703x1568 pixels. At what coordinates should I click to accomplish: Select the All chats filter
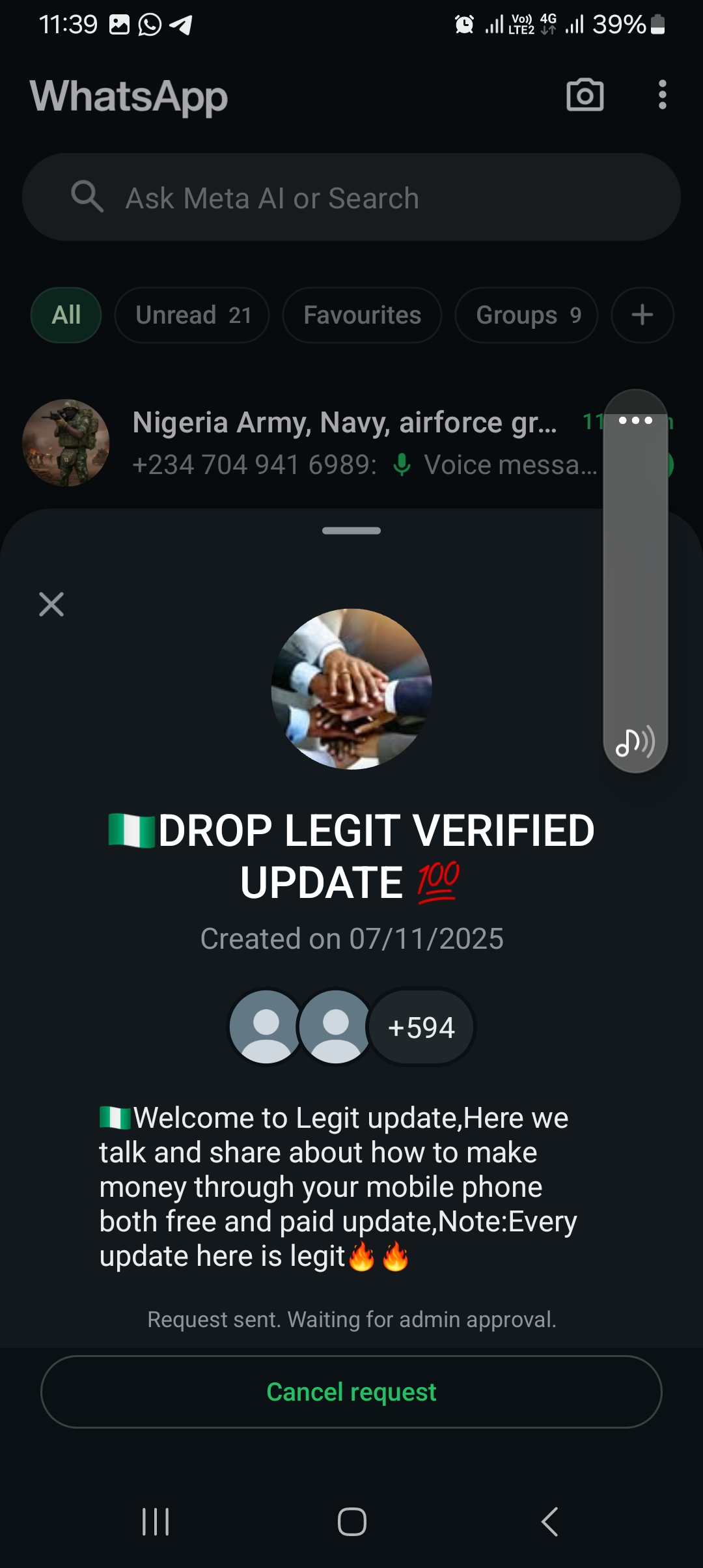[x=66, y=315]
